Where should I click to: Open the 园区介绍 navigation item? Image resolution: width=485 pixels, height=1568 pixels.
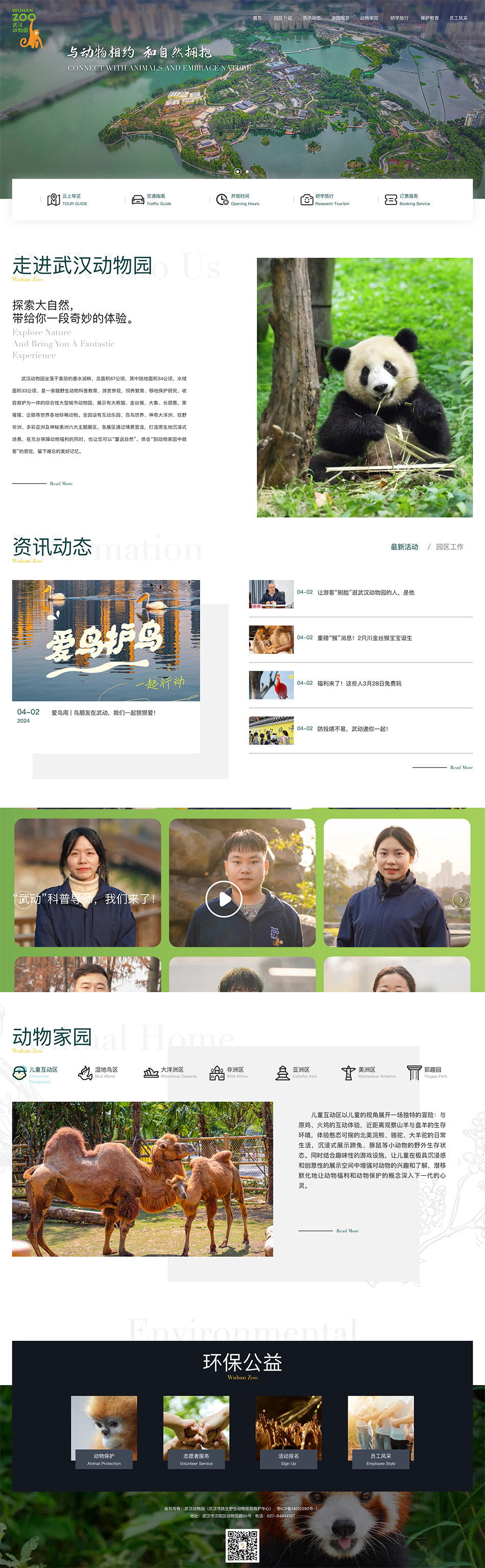(x=282, y=18)
